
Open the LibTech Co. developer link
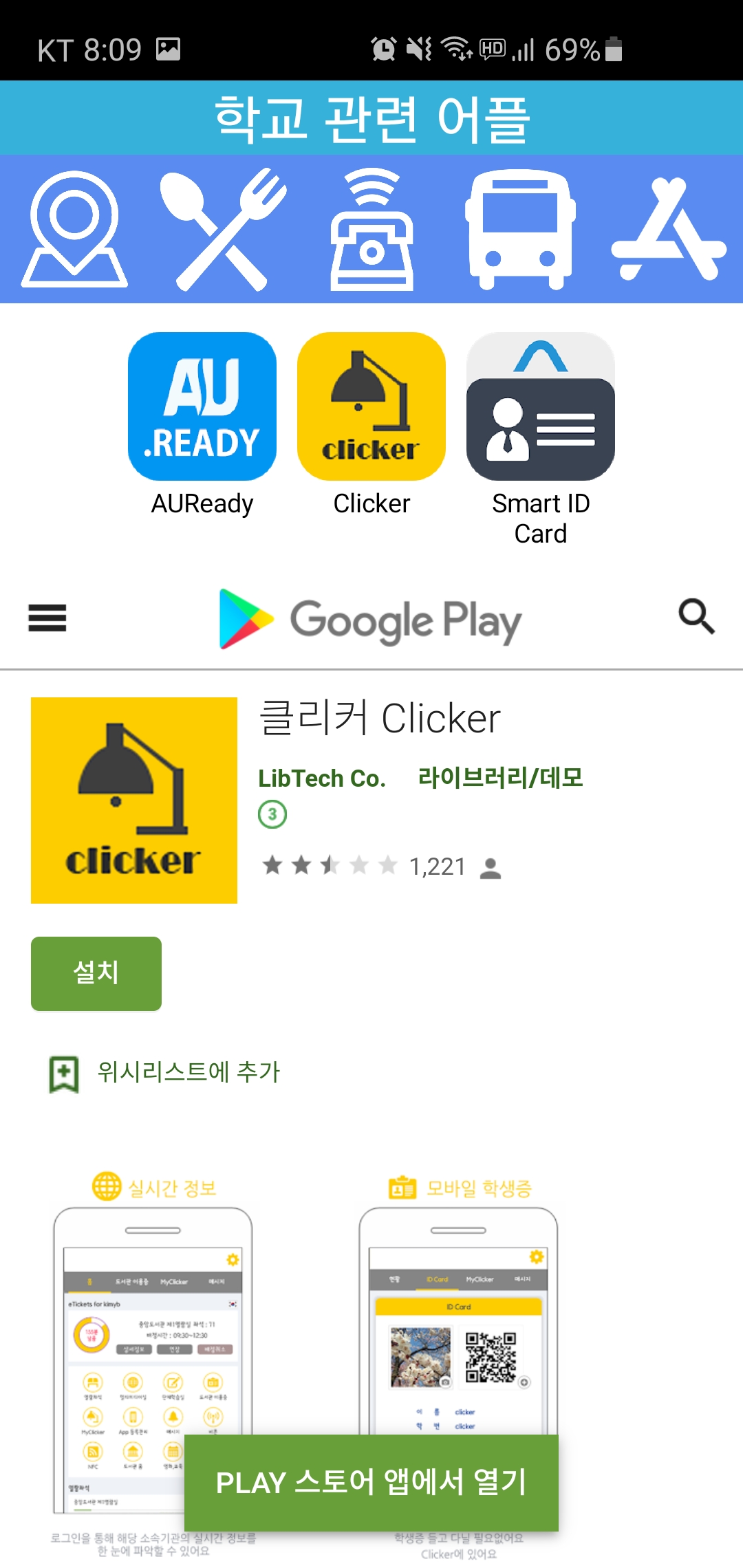click(322, 778)
